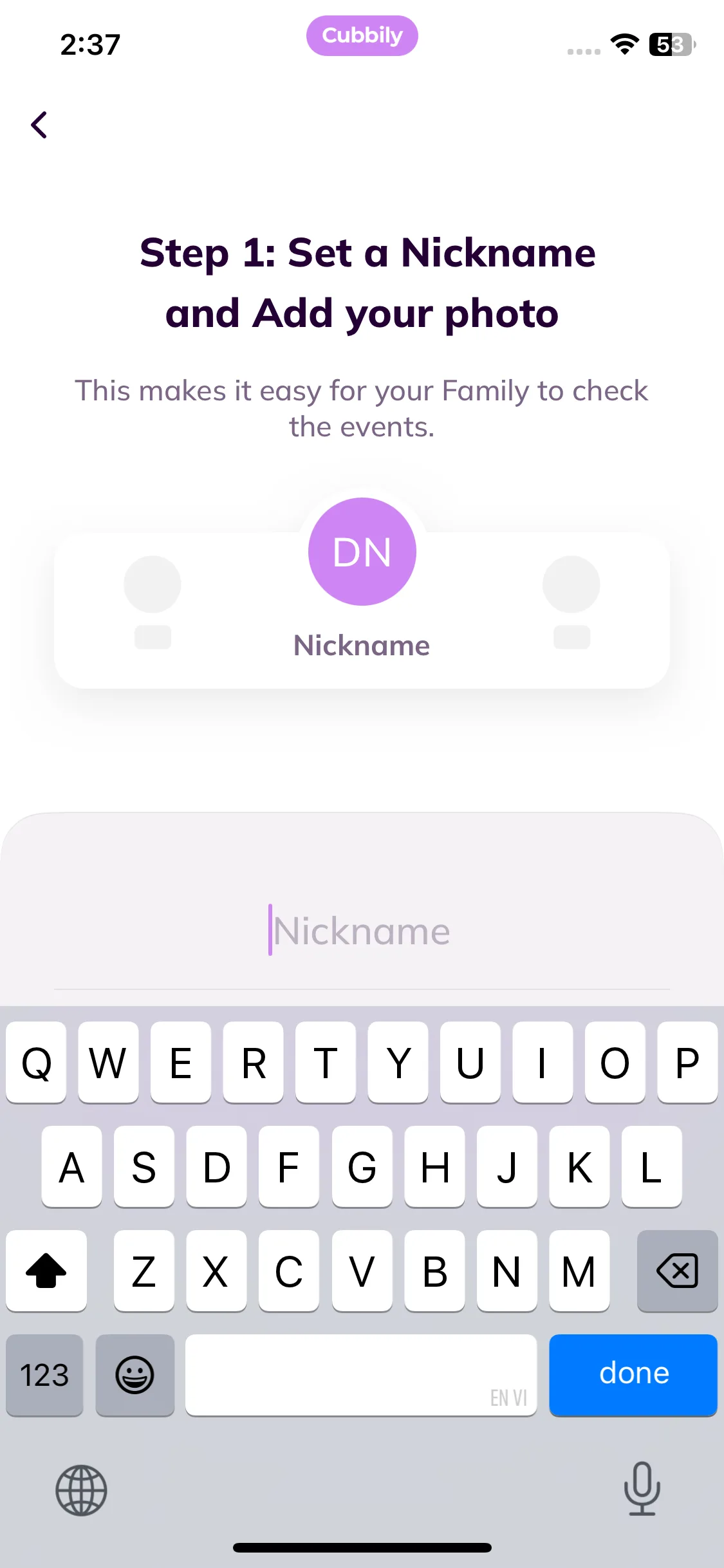The width and height of the screenshot is (724, 1568).
Task: Tap the done key on the keyboard
Action: click(633, 1374)
